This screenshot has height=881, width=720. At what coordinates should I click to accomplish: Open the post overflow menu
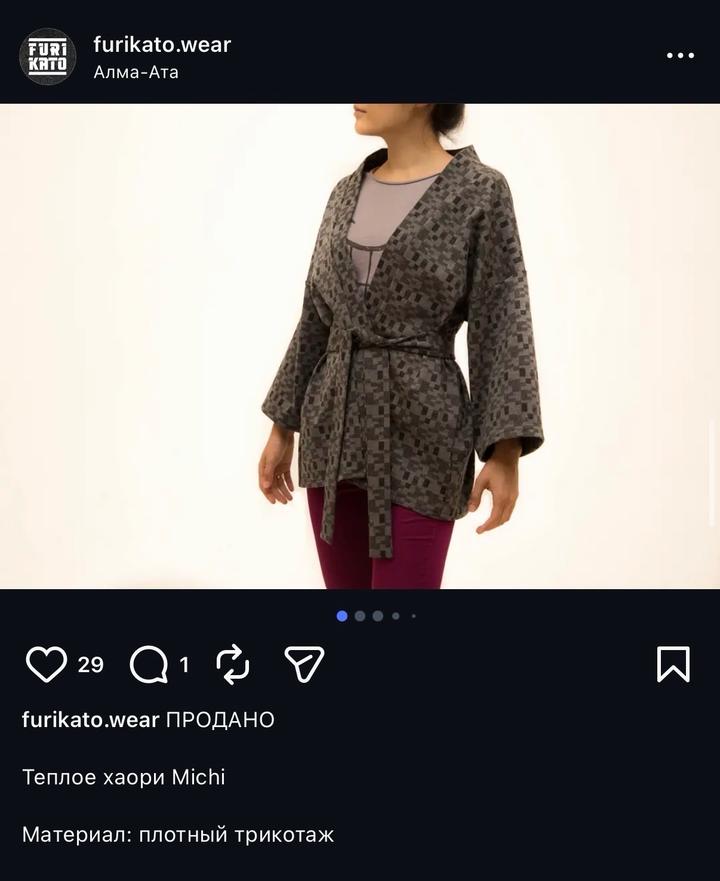(680, 56)
